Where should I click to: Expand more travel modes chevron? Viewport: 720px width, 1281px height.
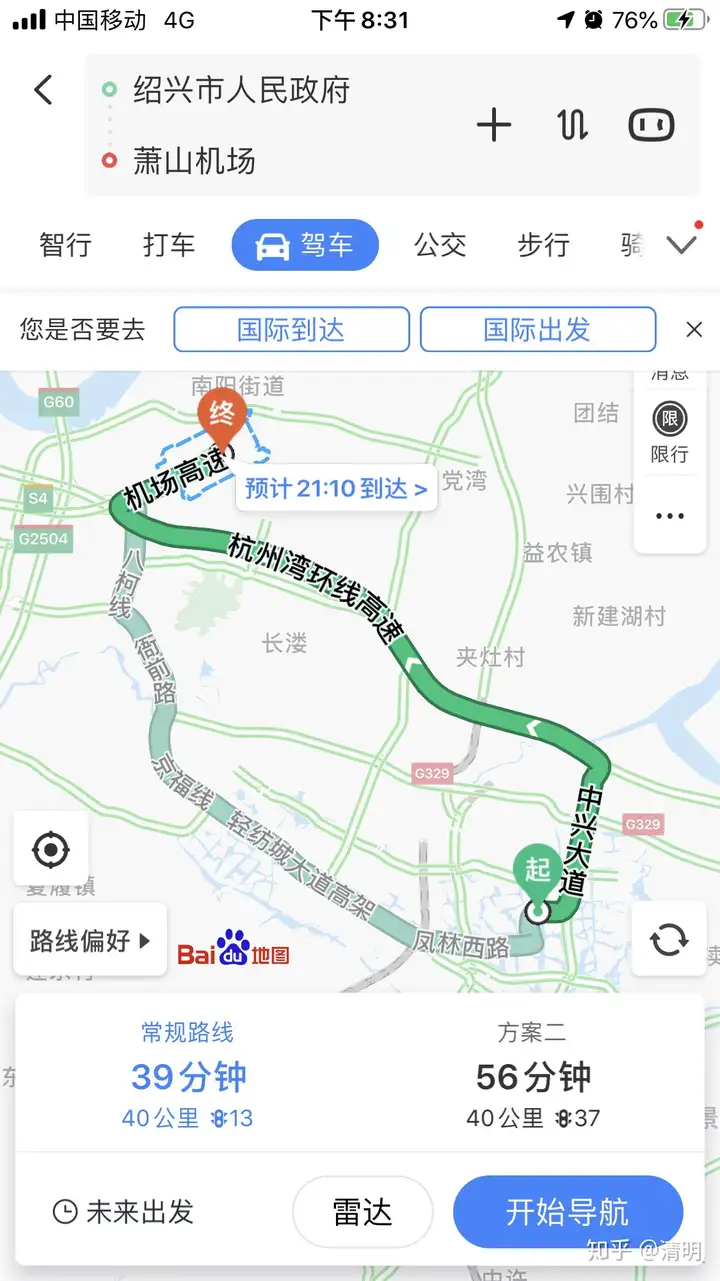[x=682, y=245]
